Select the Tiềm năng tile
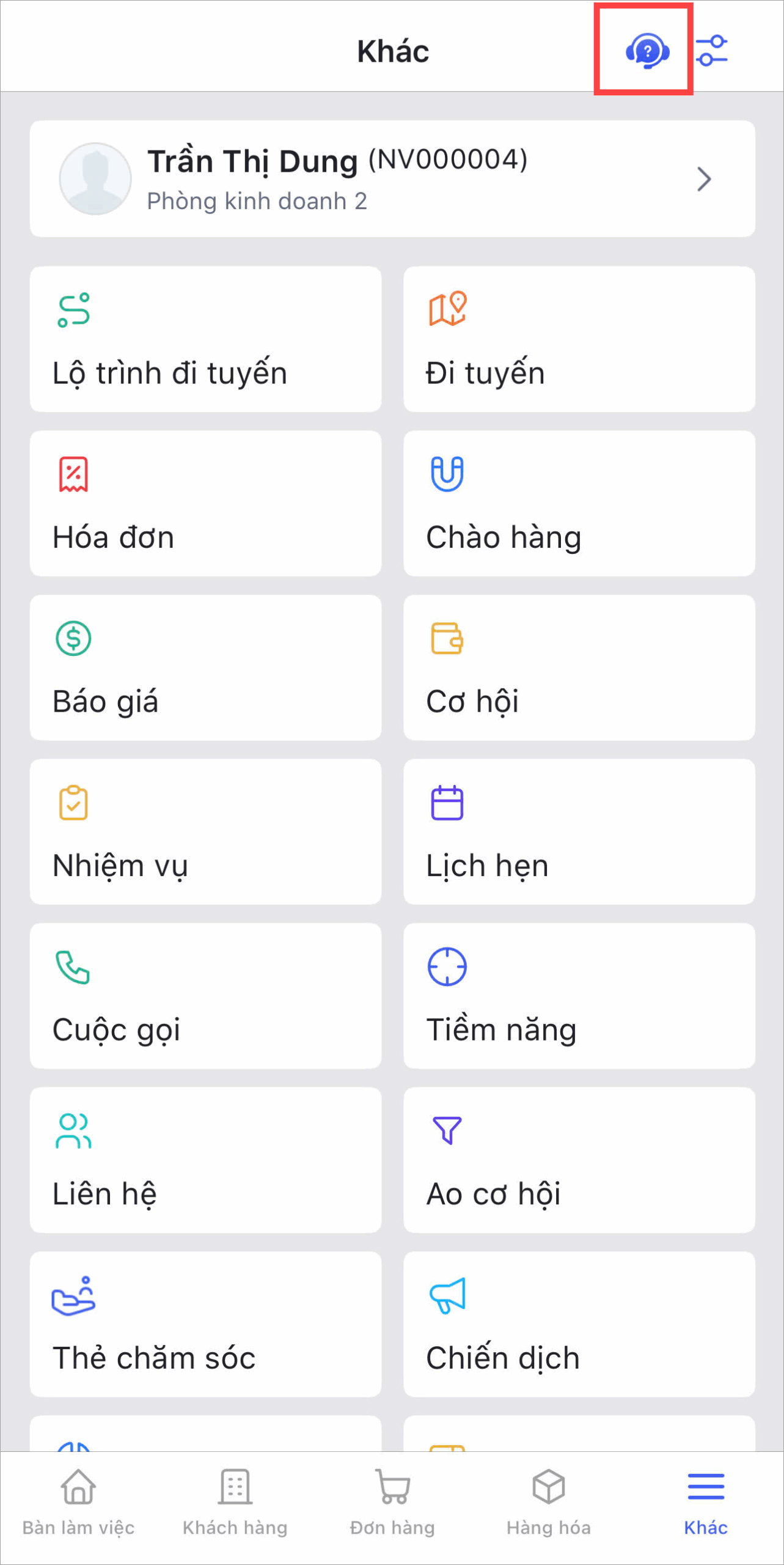Screen dimensions: 784x1565 (579, 995)
